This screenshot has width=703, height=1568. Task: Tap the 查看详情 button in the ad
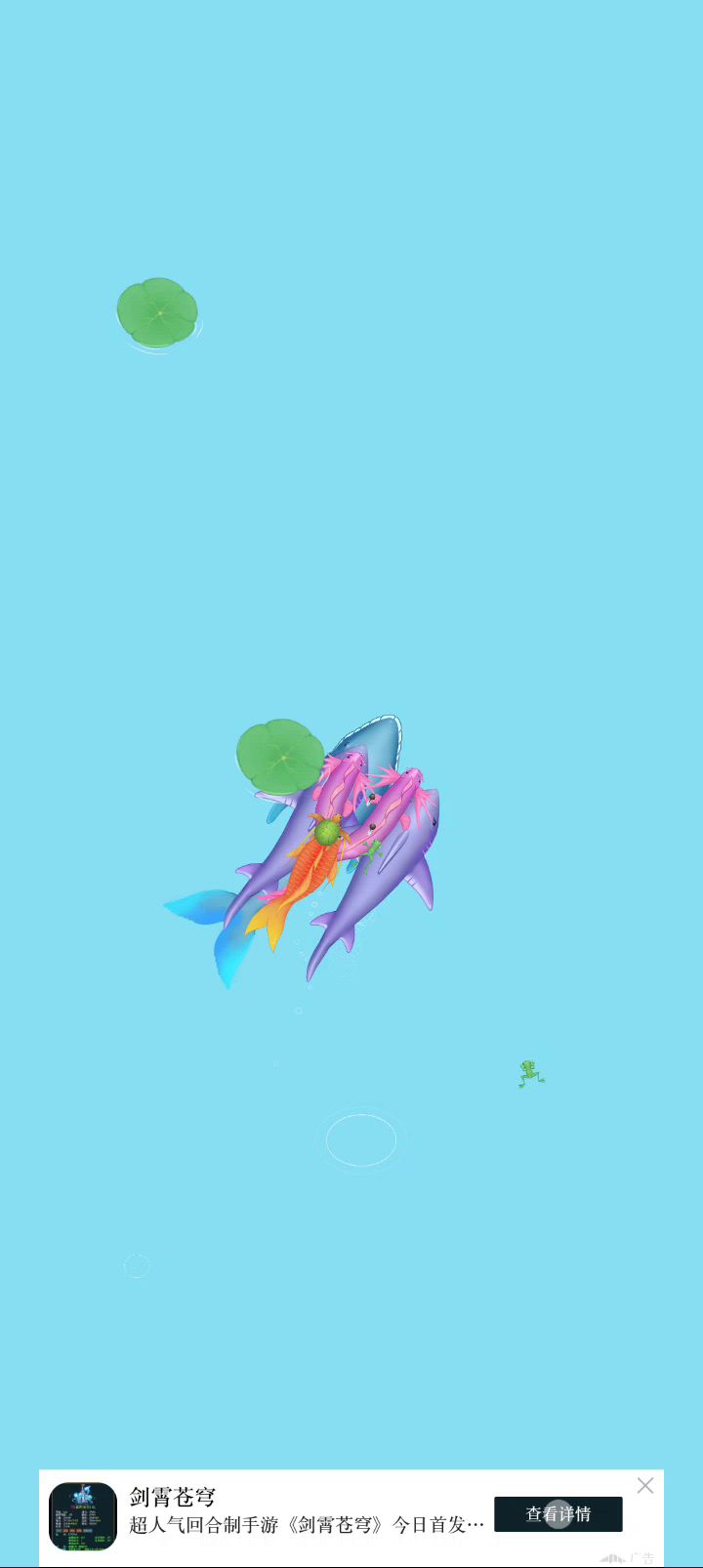point(558,1514)
